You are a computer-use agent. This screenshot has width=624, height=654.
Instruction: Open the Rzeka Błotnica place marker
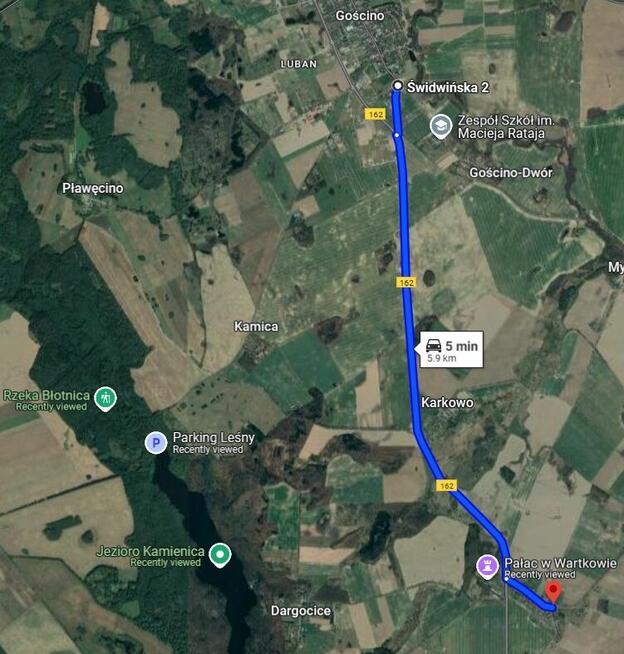(106, 398)
